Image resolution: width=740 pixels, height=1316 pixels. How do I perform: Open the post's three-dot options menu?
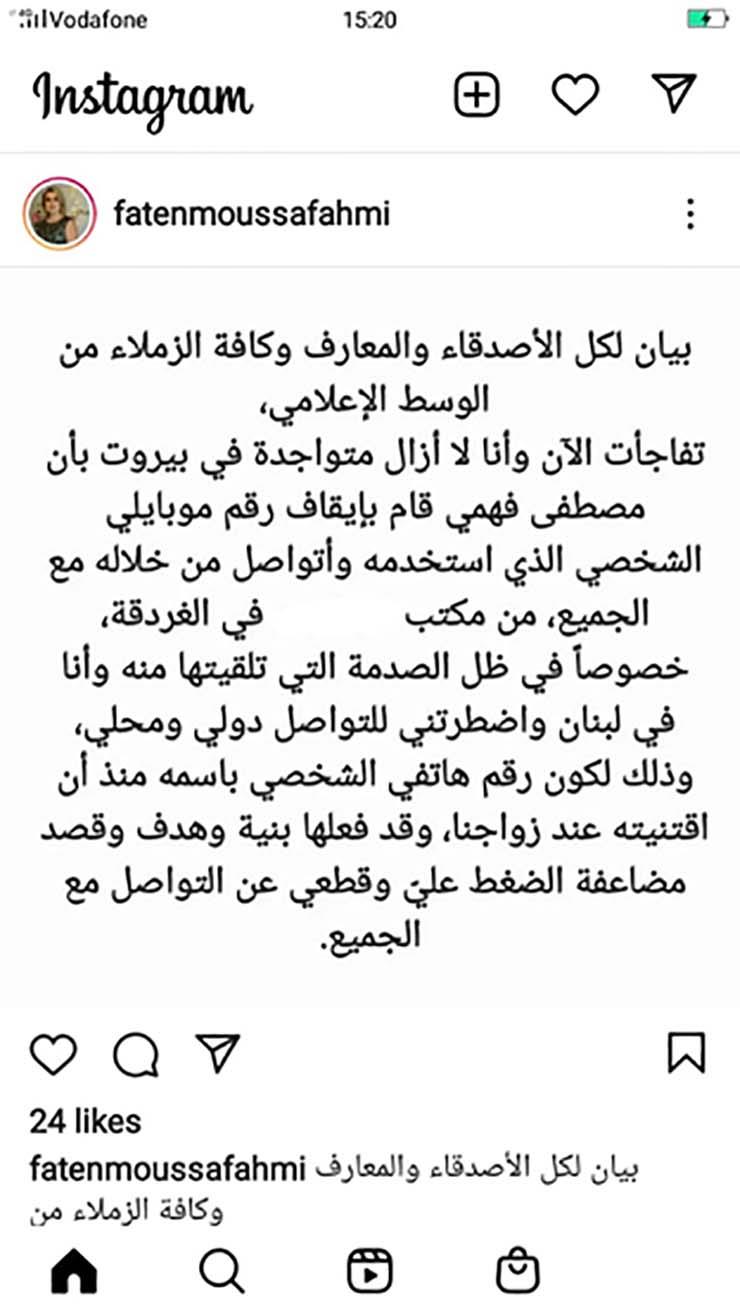[690, 214]
